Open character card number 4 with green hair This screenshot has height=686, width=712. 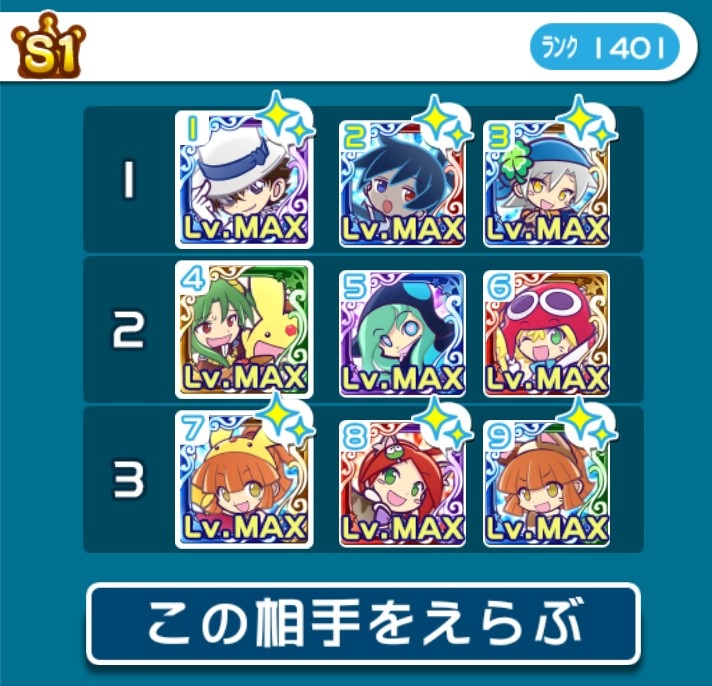click(243, 330)
